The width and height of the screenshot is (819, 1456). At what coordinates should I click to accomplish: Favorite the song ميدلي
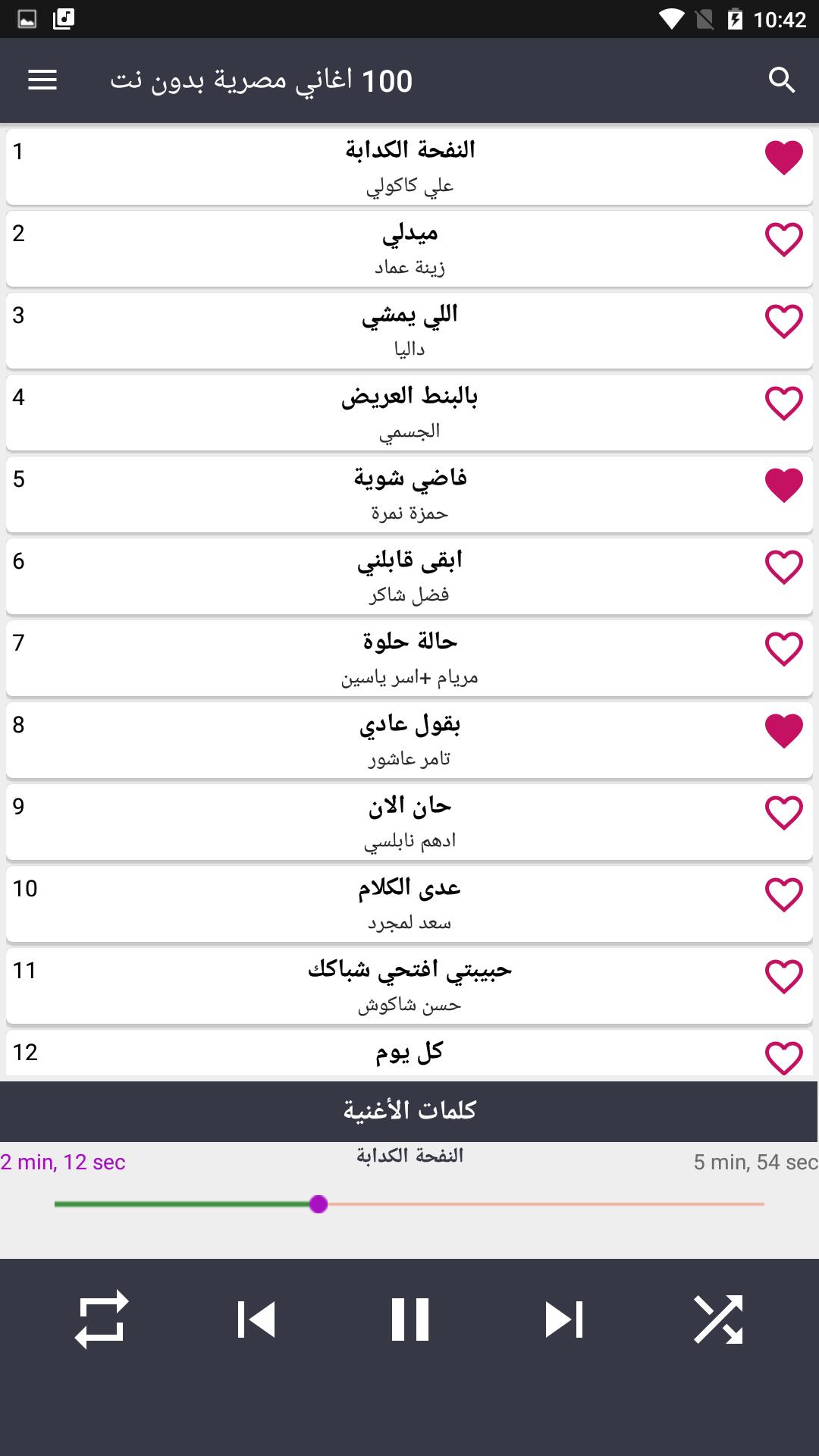pos(784,240)
